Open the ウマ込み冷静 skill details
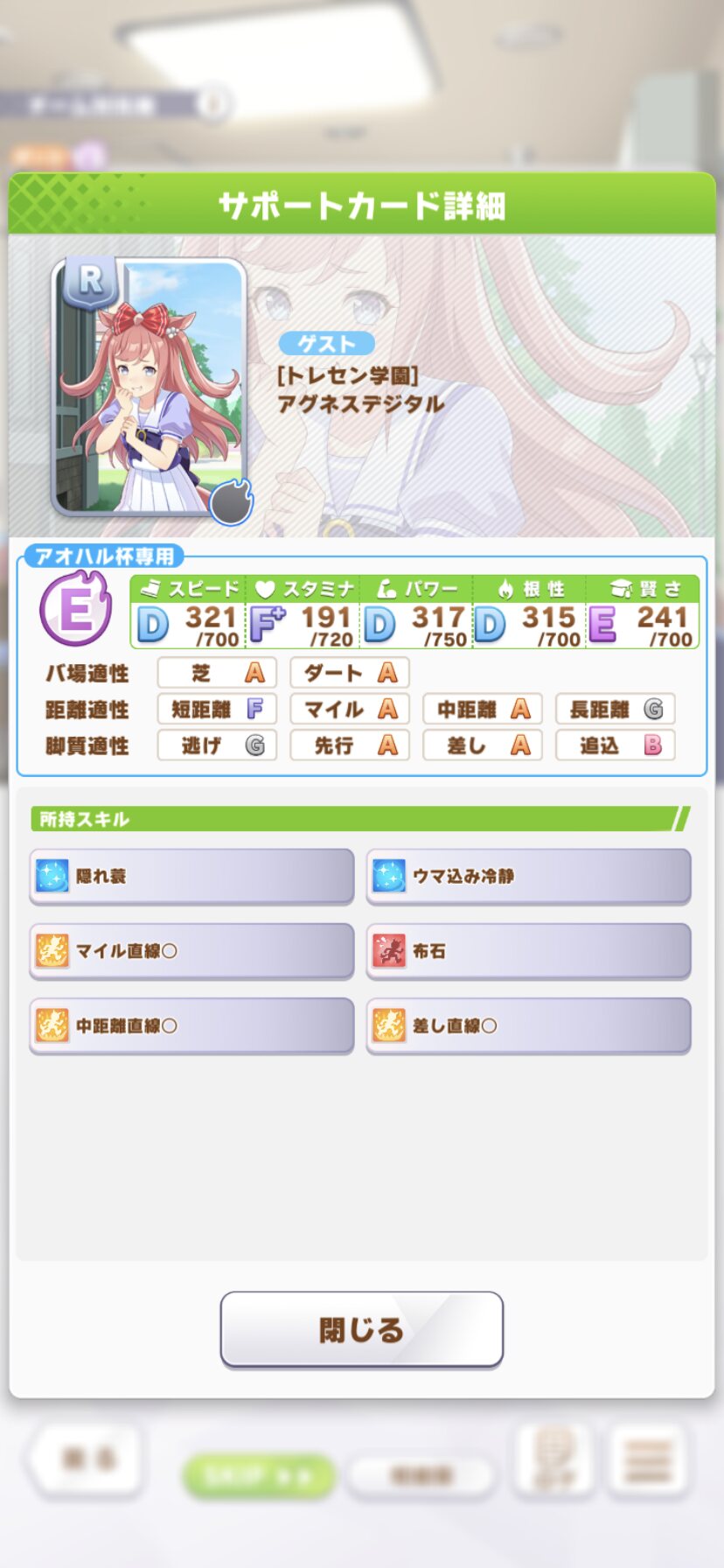The image size is (724, 1568). [x=528, y=876]
